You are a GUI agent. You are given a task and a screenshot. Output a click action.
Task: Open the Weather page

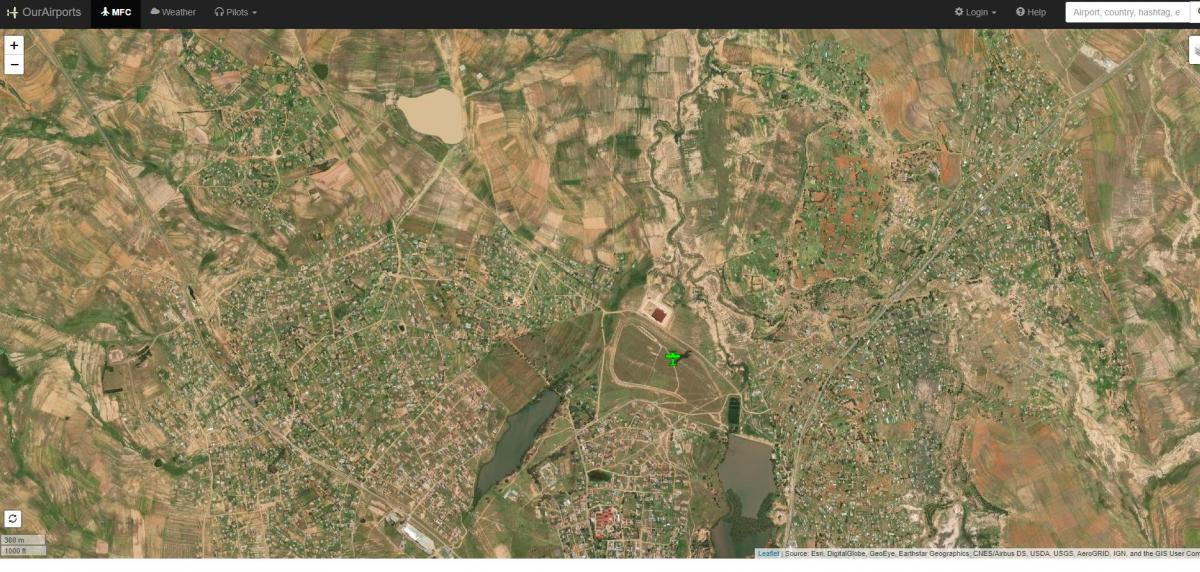click(x=173, y=12)
